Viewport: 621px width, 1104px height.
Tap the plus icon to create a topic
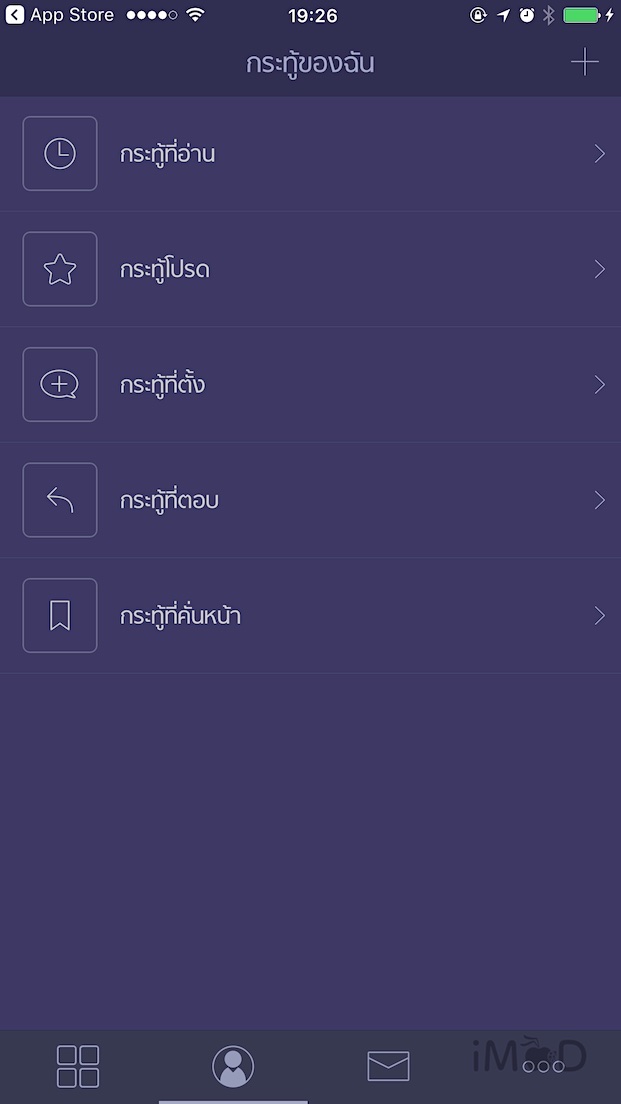click(584, 63)
